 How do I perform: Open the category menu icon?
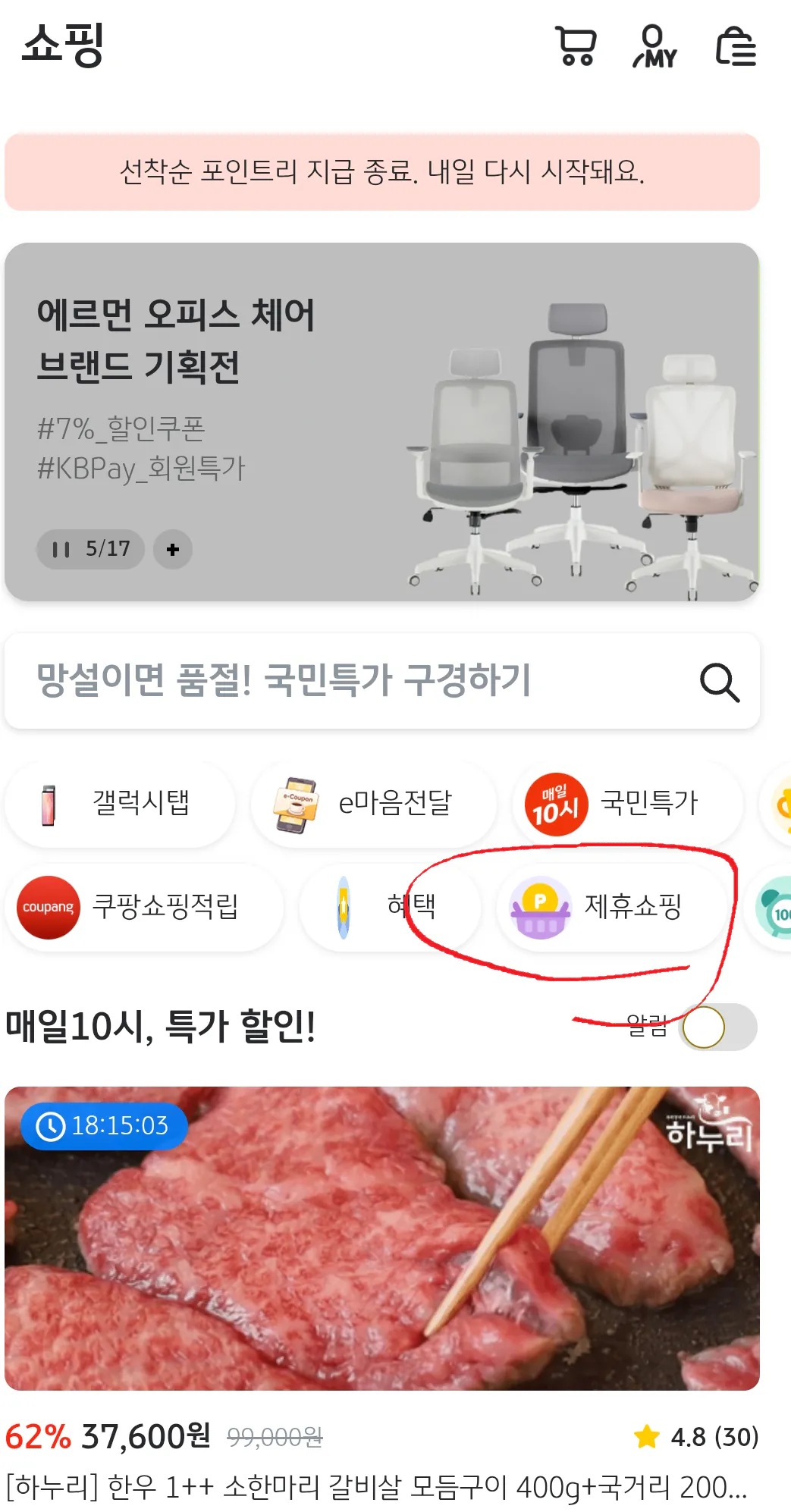coord(736,46)
